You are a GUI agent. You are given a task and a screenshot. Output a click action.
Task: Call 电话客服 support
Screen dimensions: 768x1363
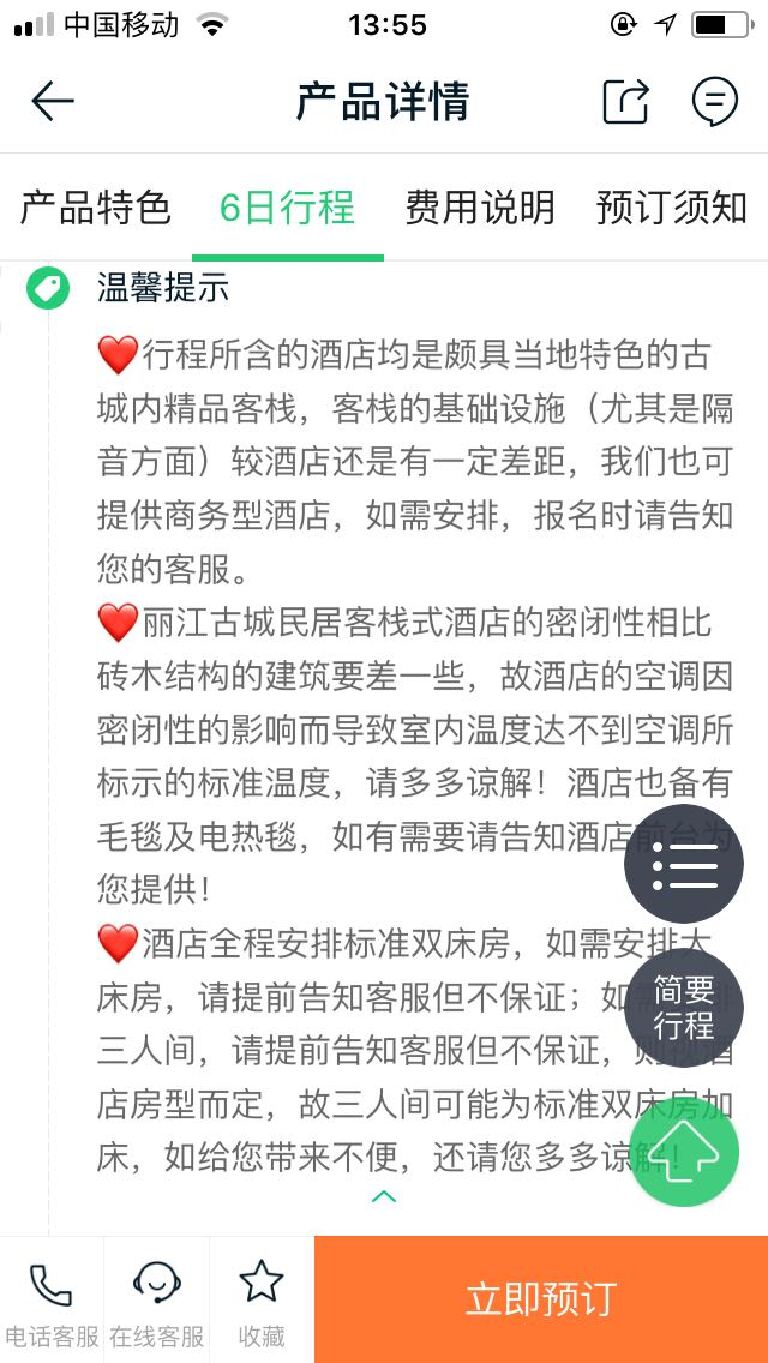(x=51, y=1301)
